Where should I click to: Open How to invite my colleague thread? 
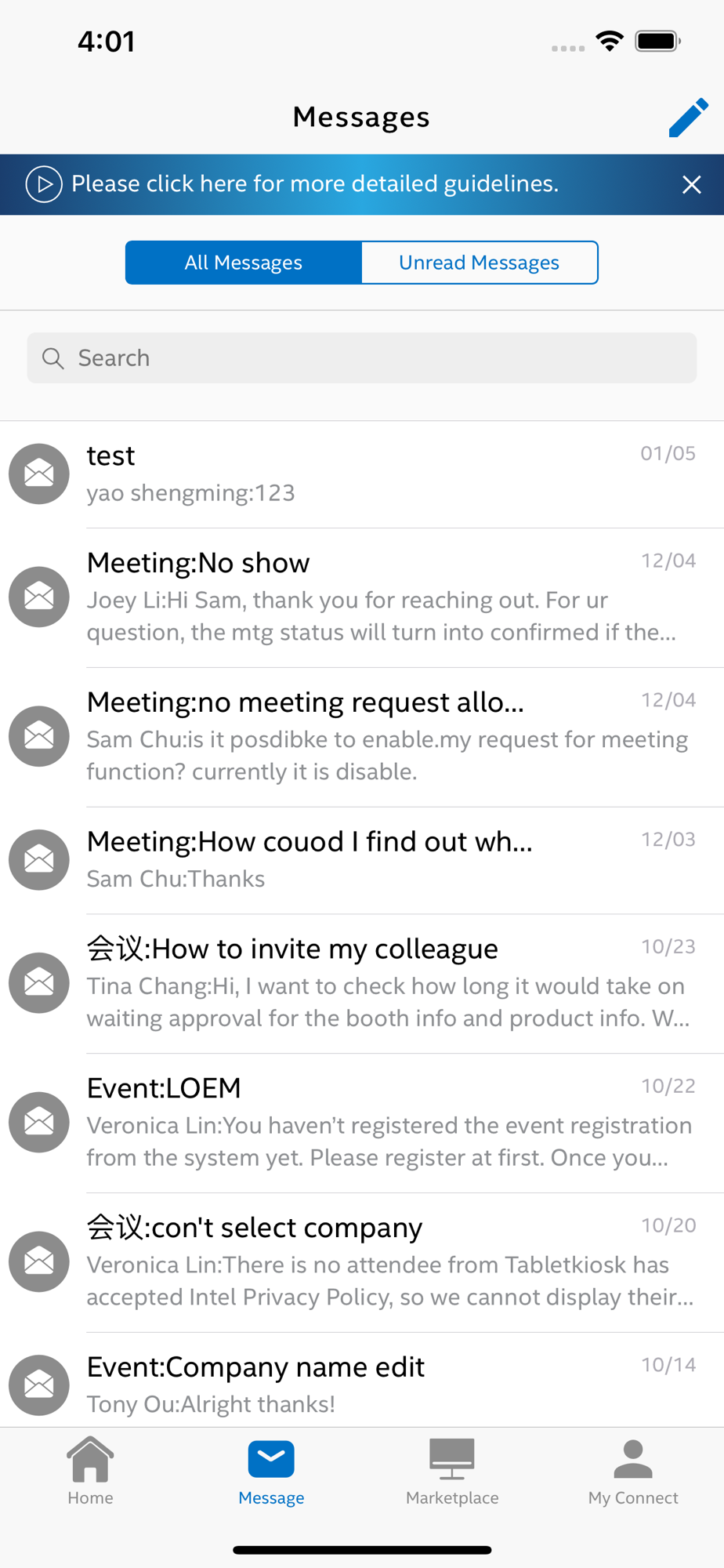coord(362,984)
